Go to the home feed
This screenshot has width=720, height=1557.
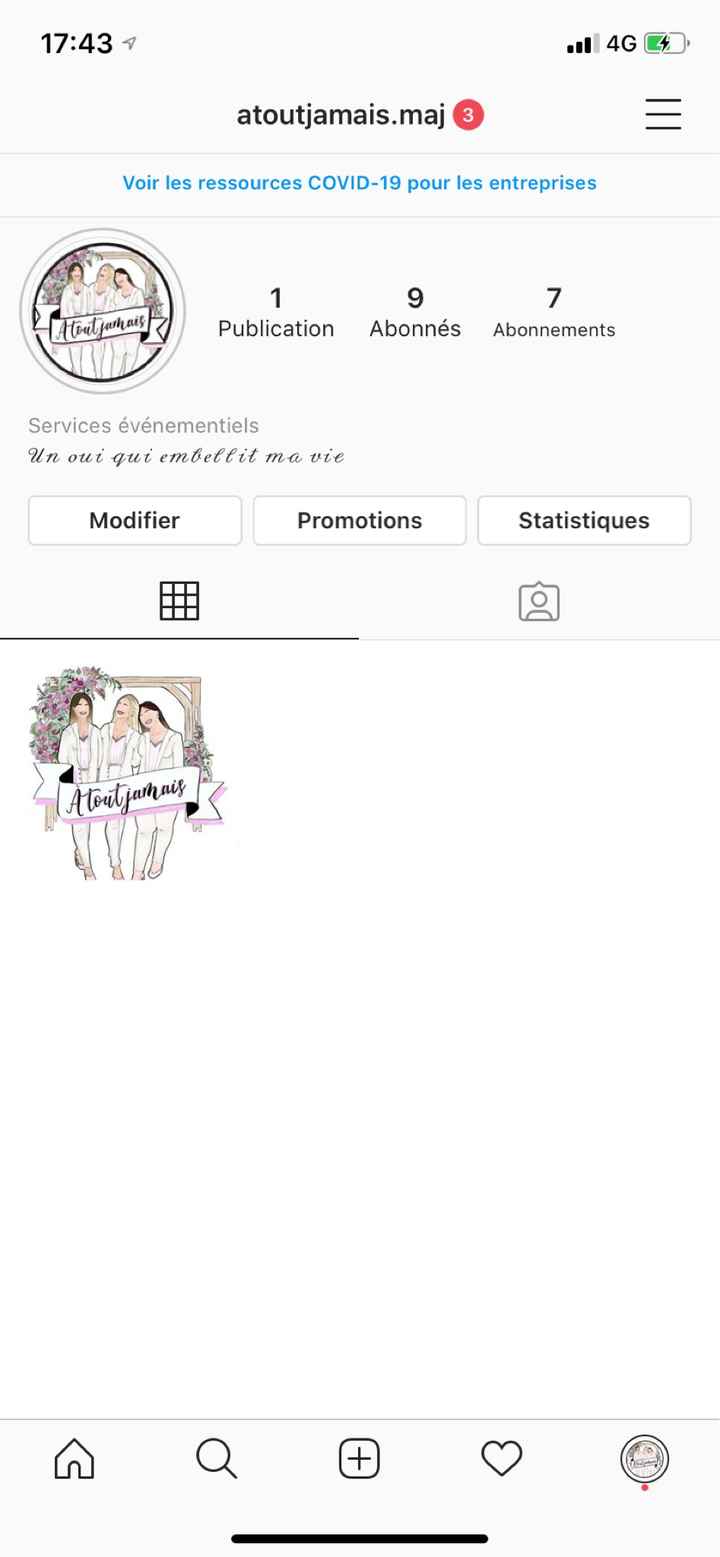tap(74, 1459)
